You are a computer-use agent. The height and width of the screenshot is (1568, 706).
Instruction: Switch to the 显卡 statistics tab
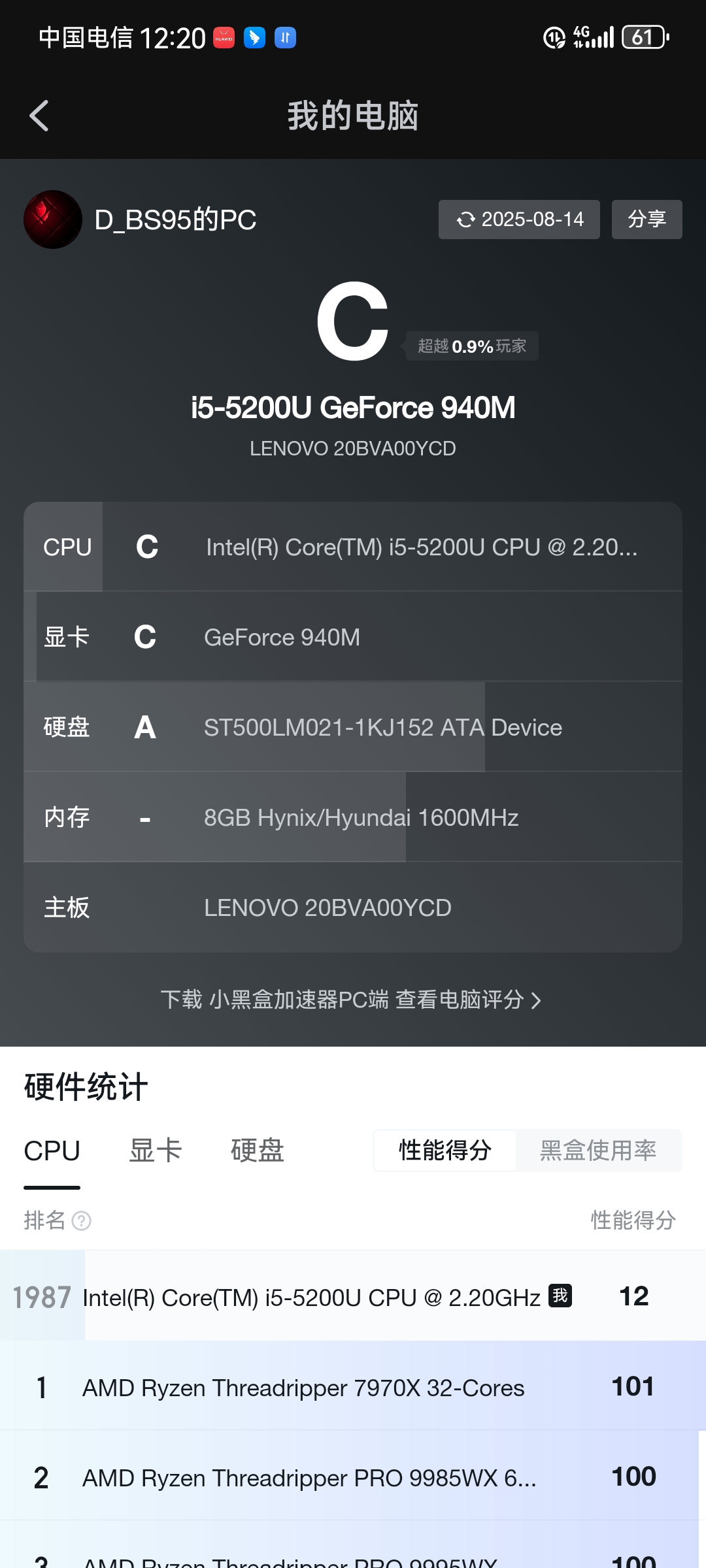click(156, 1151)
